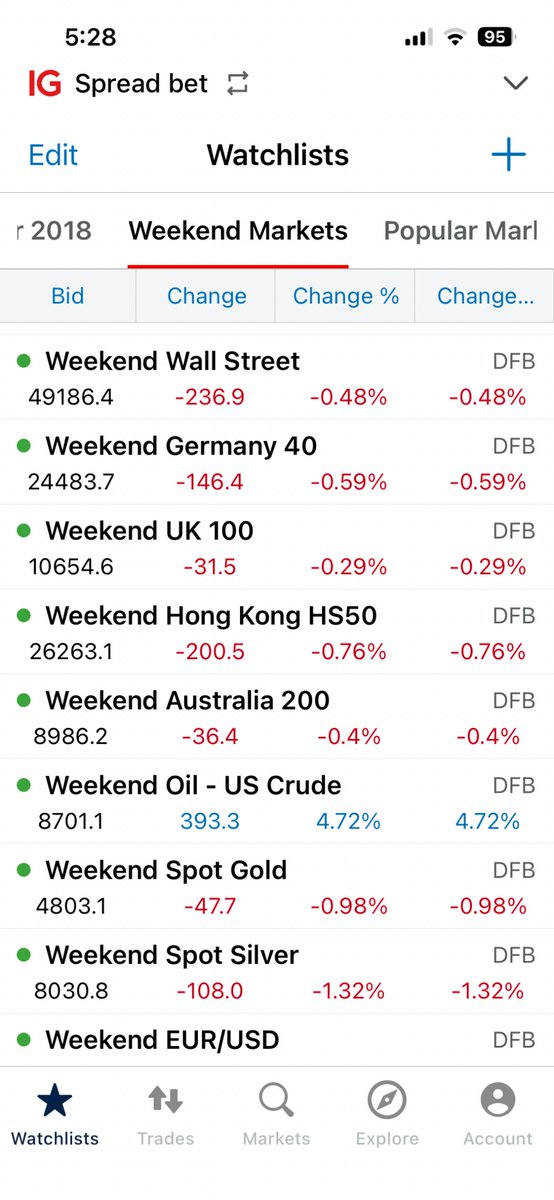Open Weekend Spot Silver market
The width and height of the screenshot is (554, 1200).
[277, 973]
